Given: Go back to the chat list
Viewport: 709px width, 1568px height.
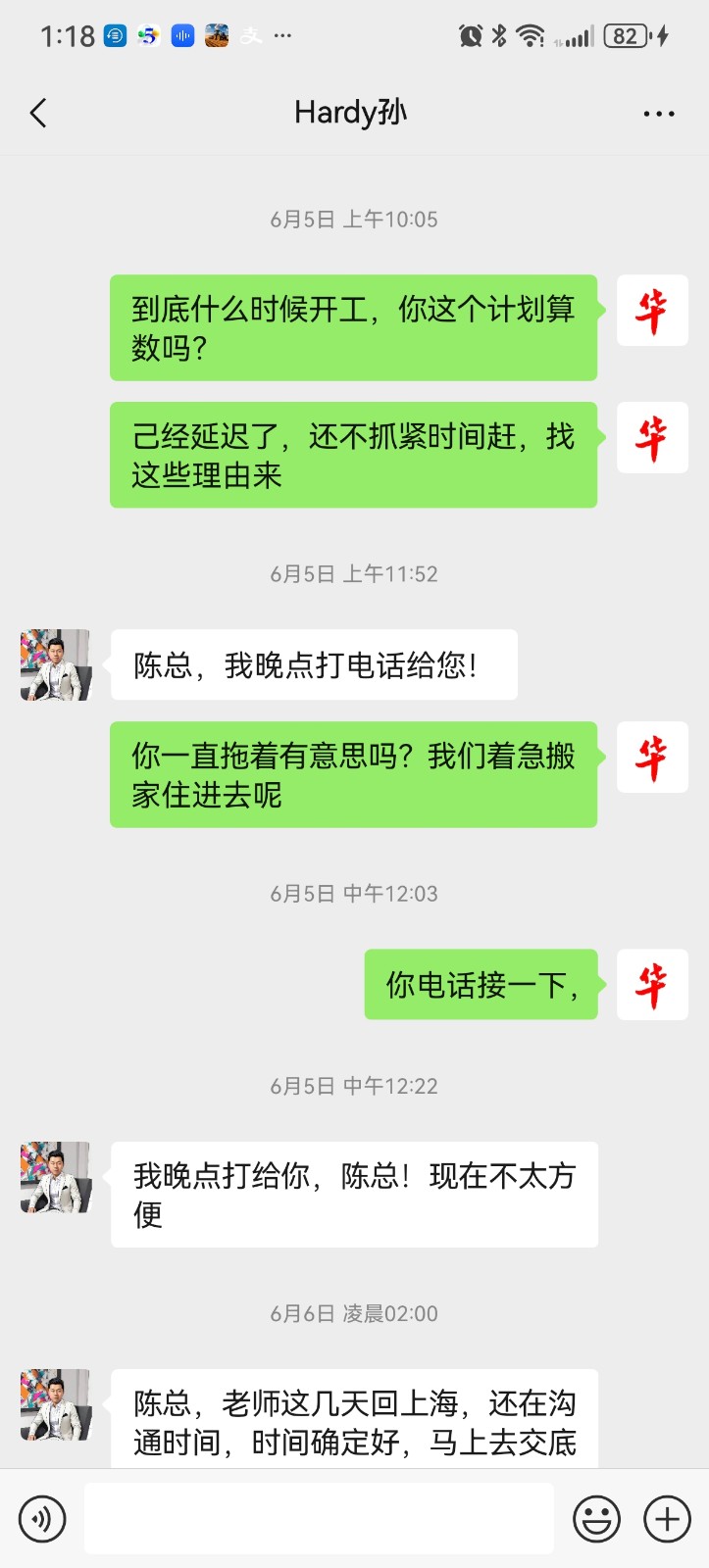Looking at the screenshot, I should click(38, 114).
